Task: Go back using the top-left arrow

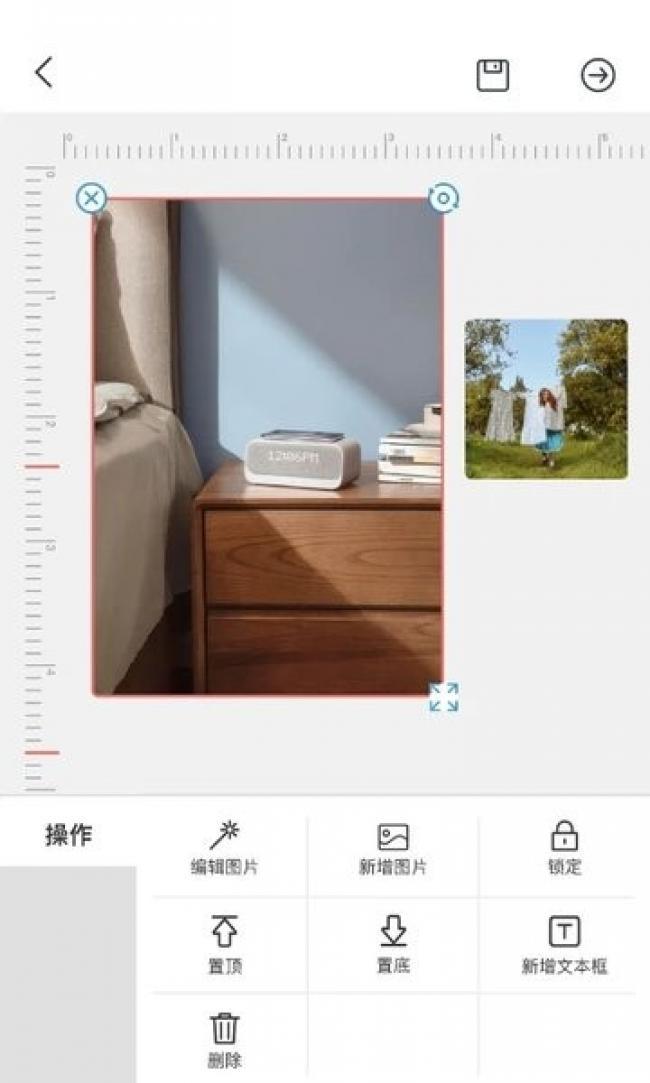Action: [x=43, y=72]
